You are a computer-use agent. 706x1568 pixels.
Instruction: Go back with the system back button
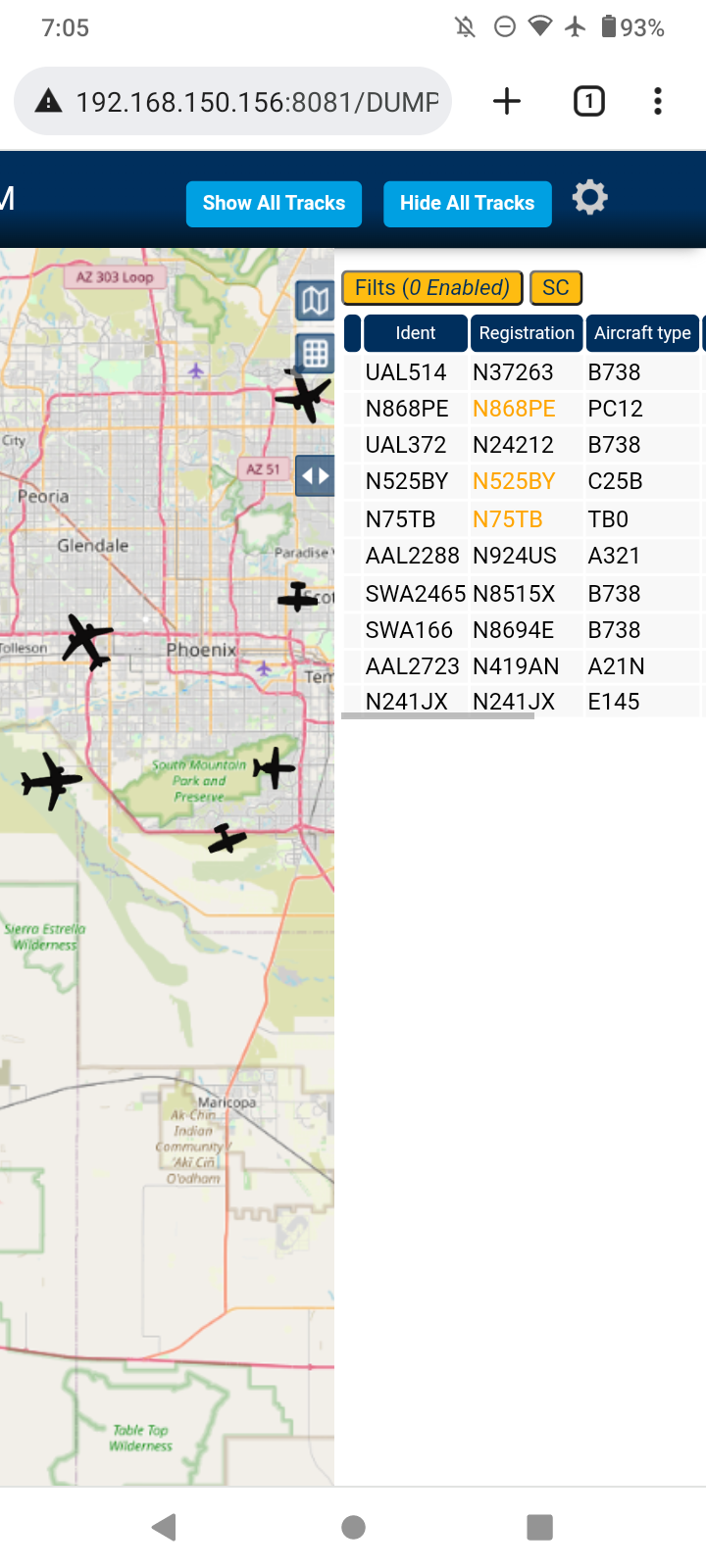[165, 1527]
